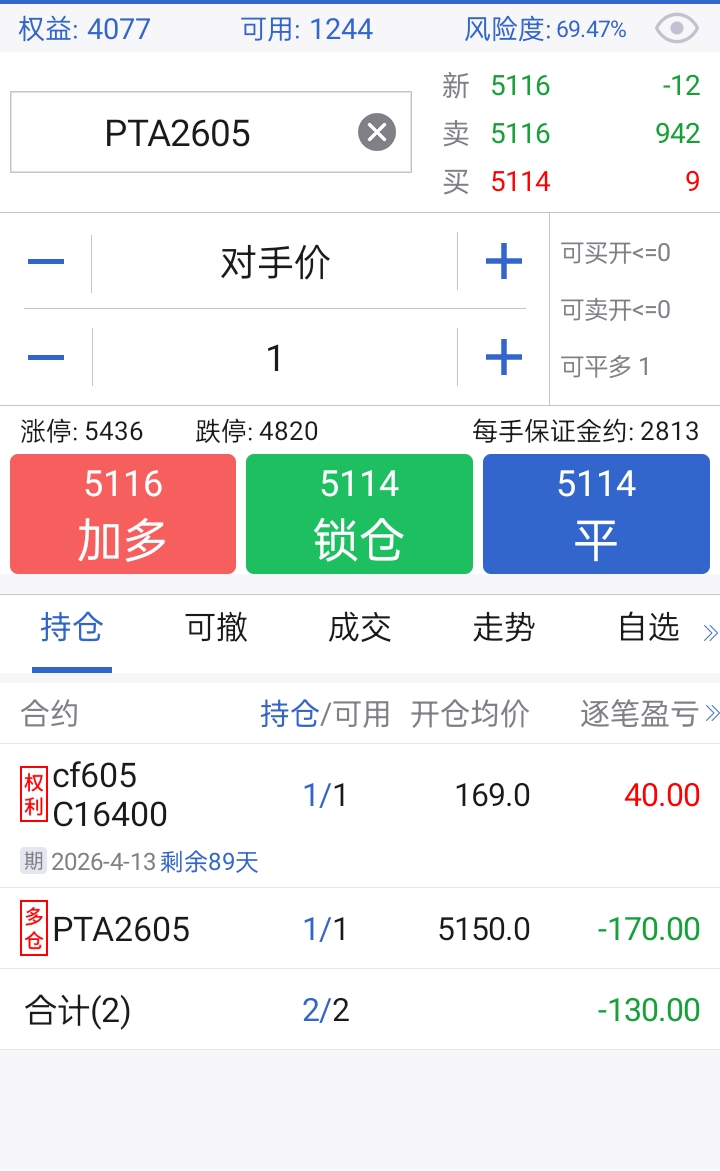
Task: Select the PTA2605 long position row
Action: (360, 929)
